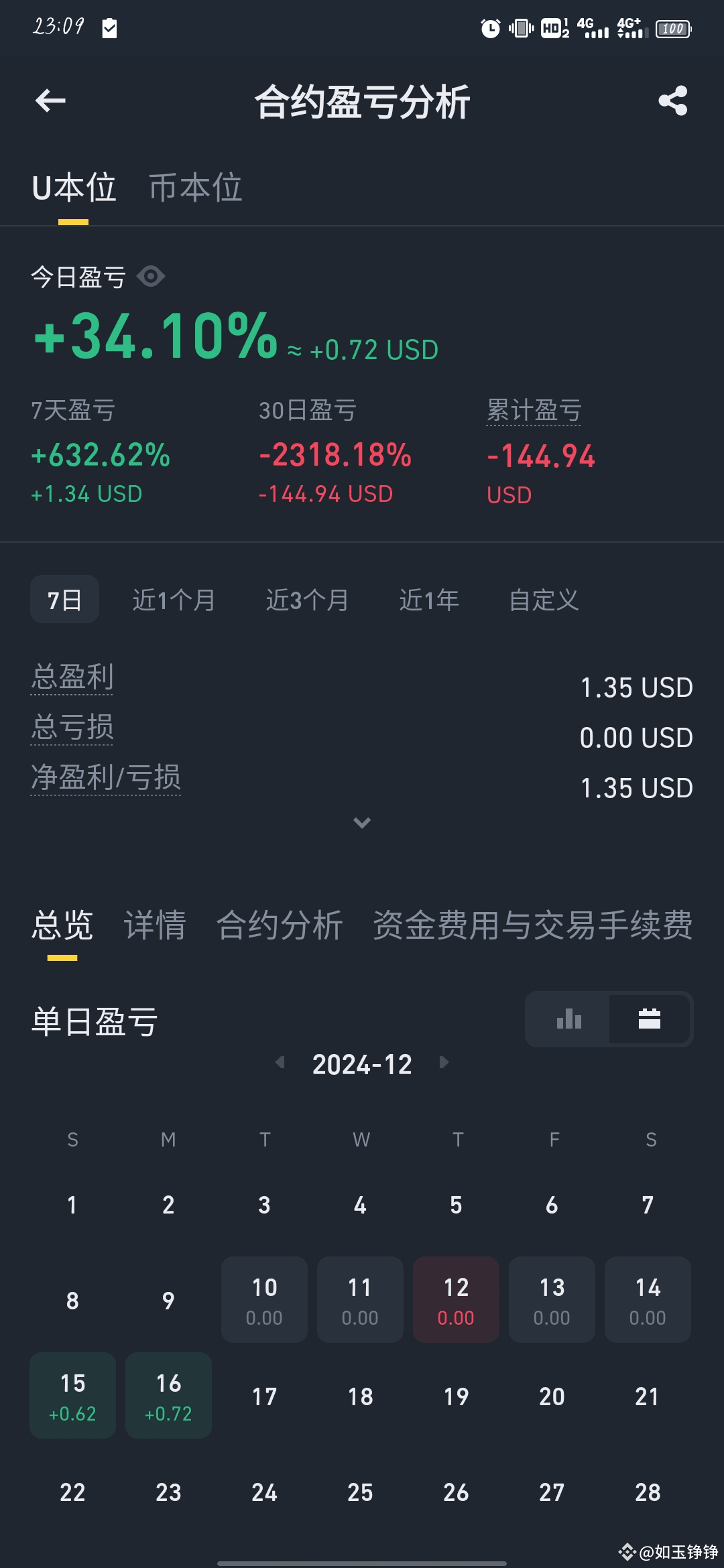Go back using the top-left arrow

point(50,101)
